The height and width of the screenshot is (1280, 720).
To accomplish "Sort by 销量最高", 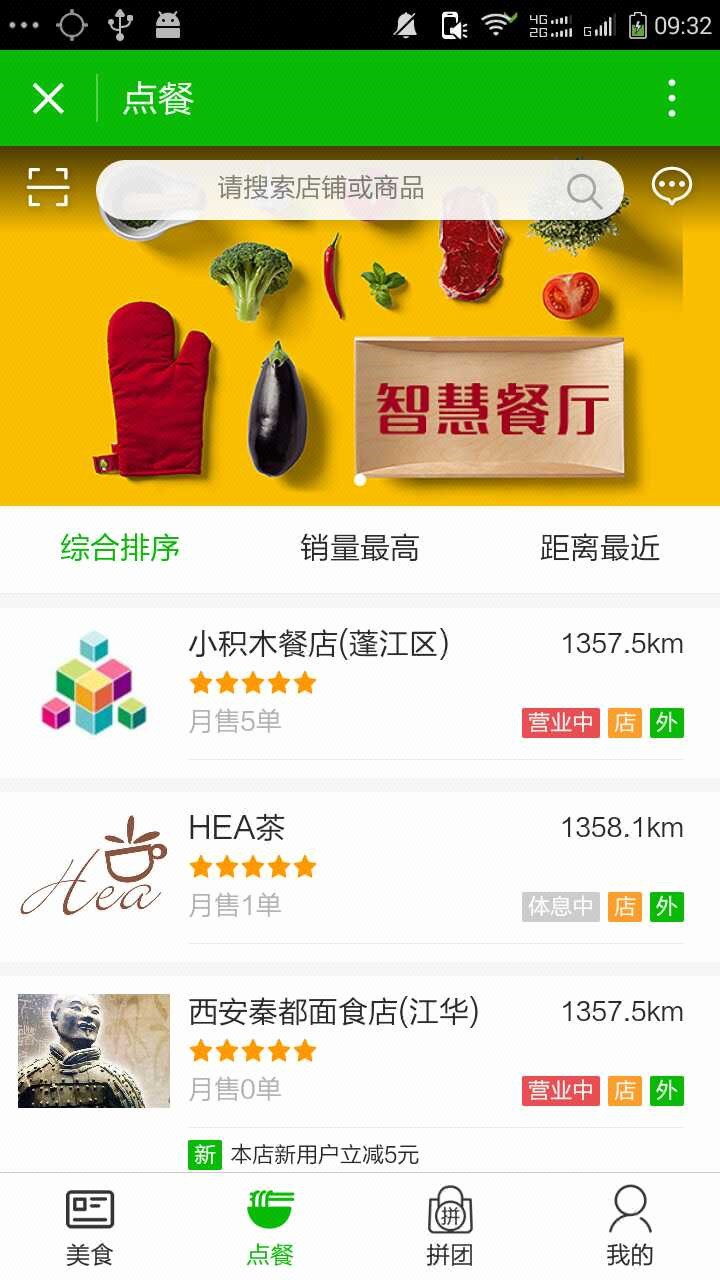I will click(x=360, y=548).
